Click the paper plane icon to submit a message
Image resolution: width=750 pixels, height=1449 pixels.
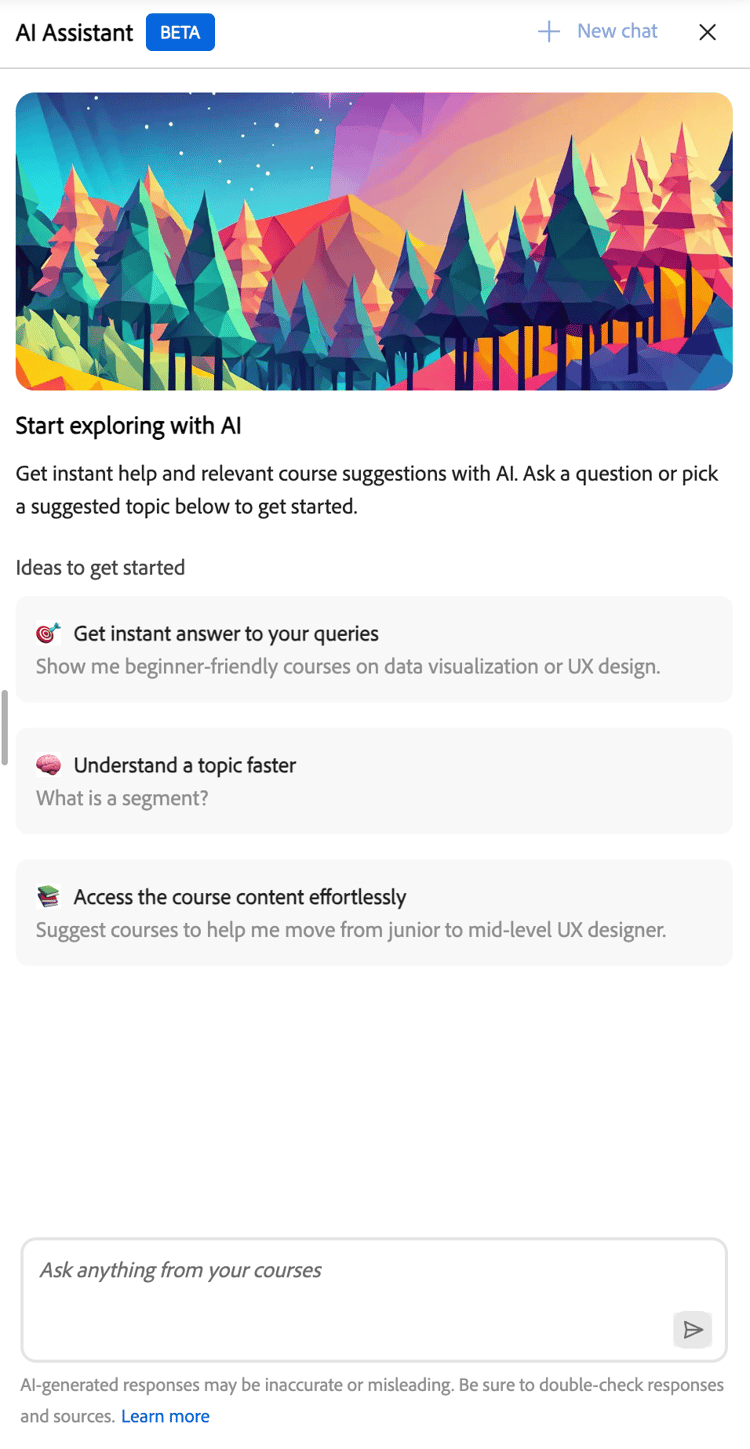point(692,1330)
